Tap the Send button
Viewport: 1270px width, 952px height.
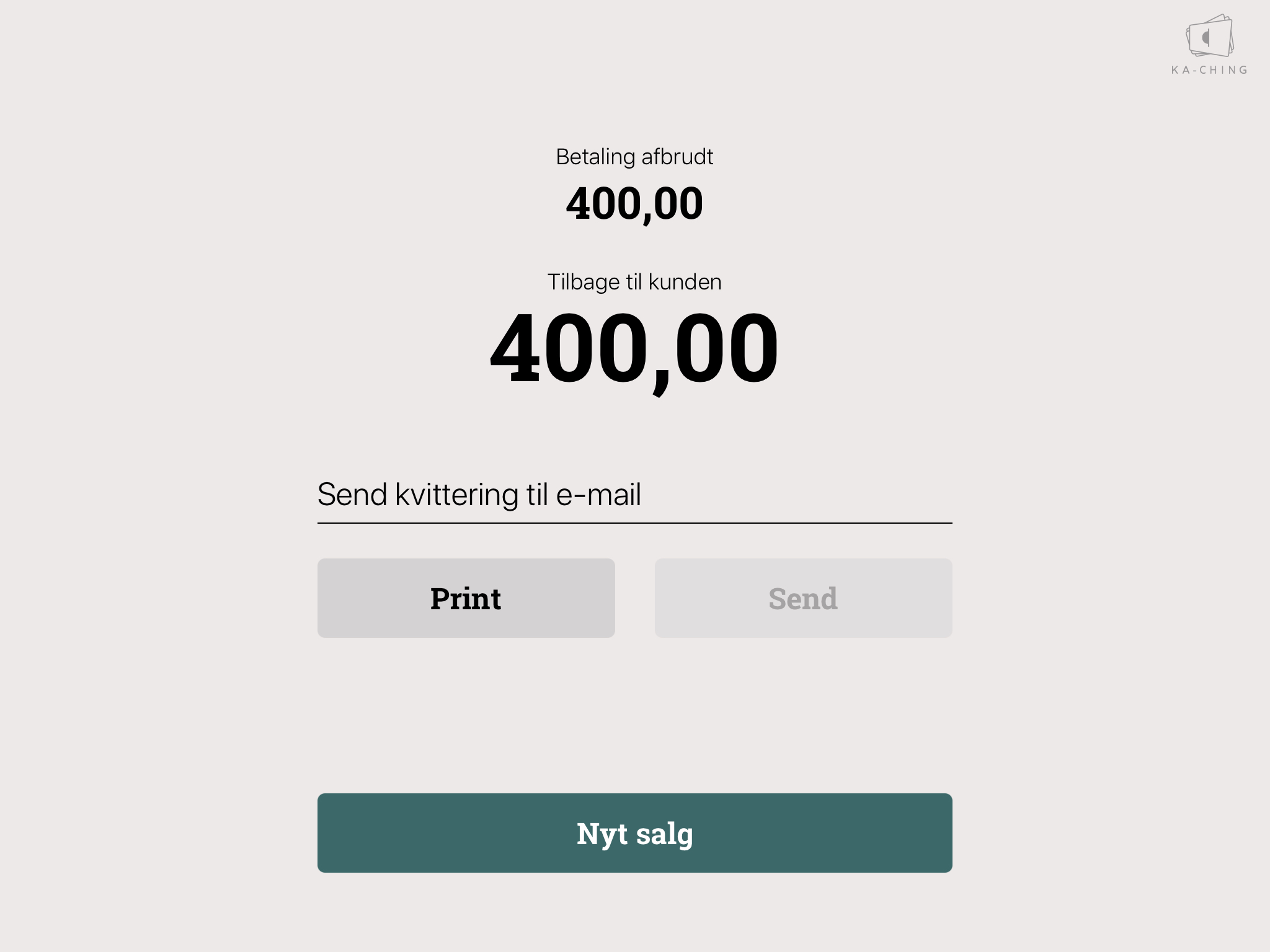tap(803, 598)
